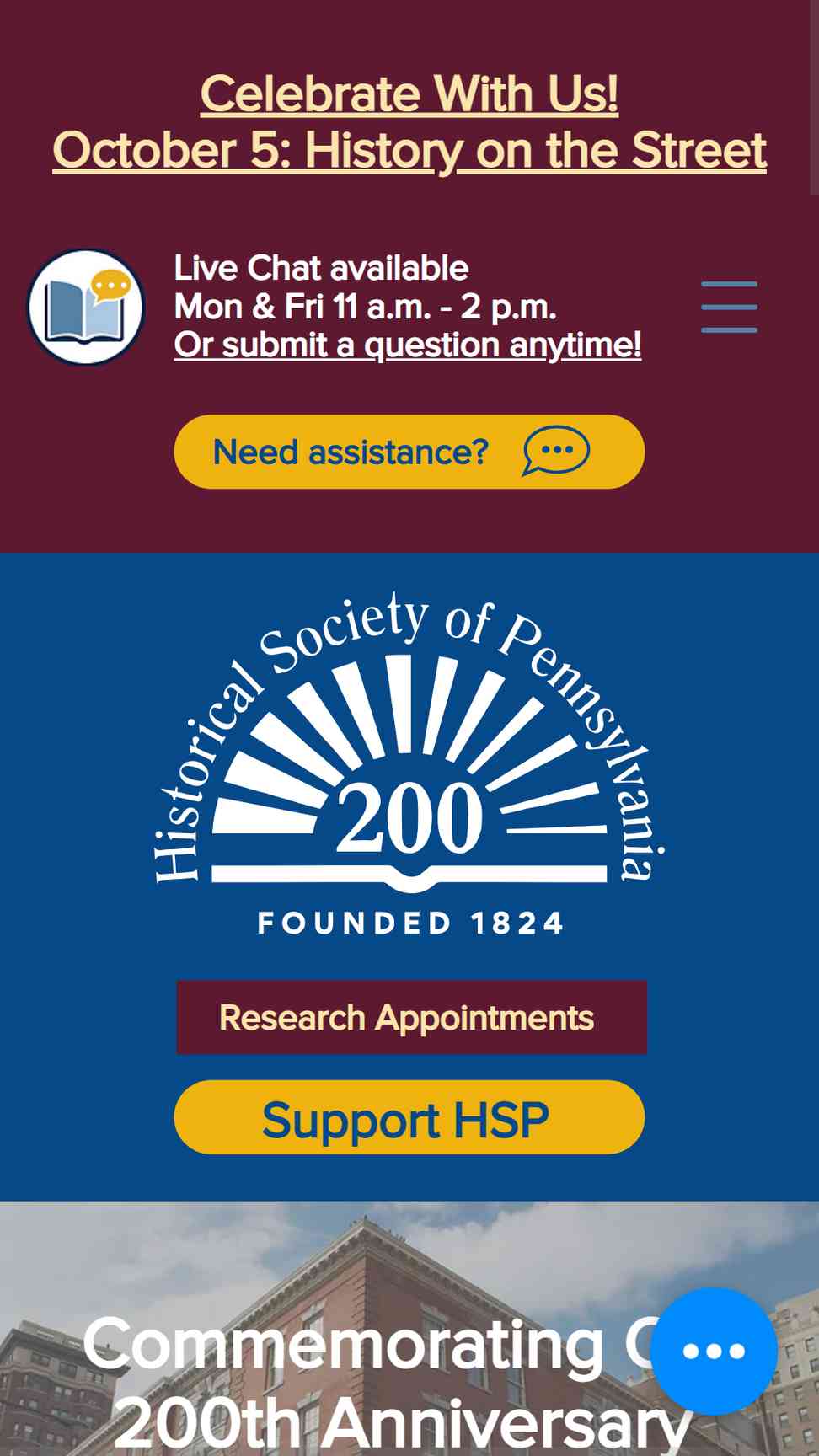The width and height of the screenshot is (819, 1456).
Task: Open the hamburger navigation menu
Action: point(730,307)
